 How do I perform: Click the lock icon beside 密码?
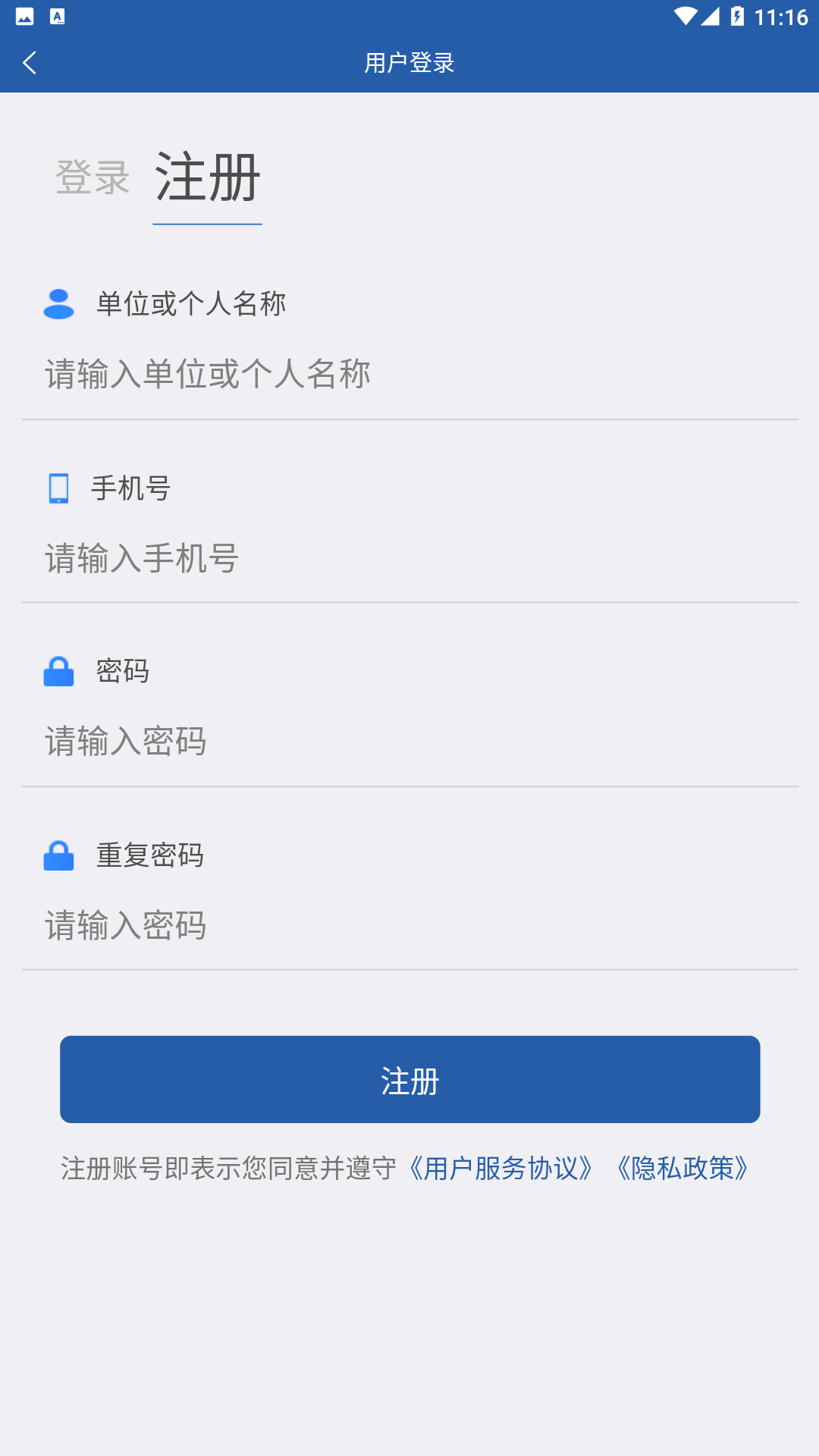point(59,671)
